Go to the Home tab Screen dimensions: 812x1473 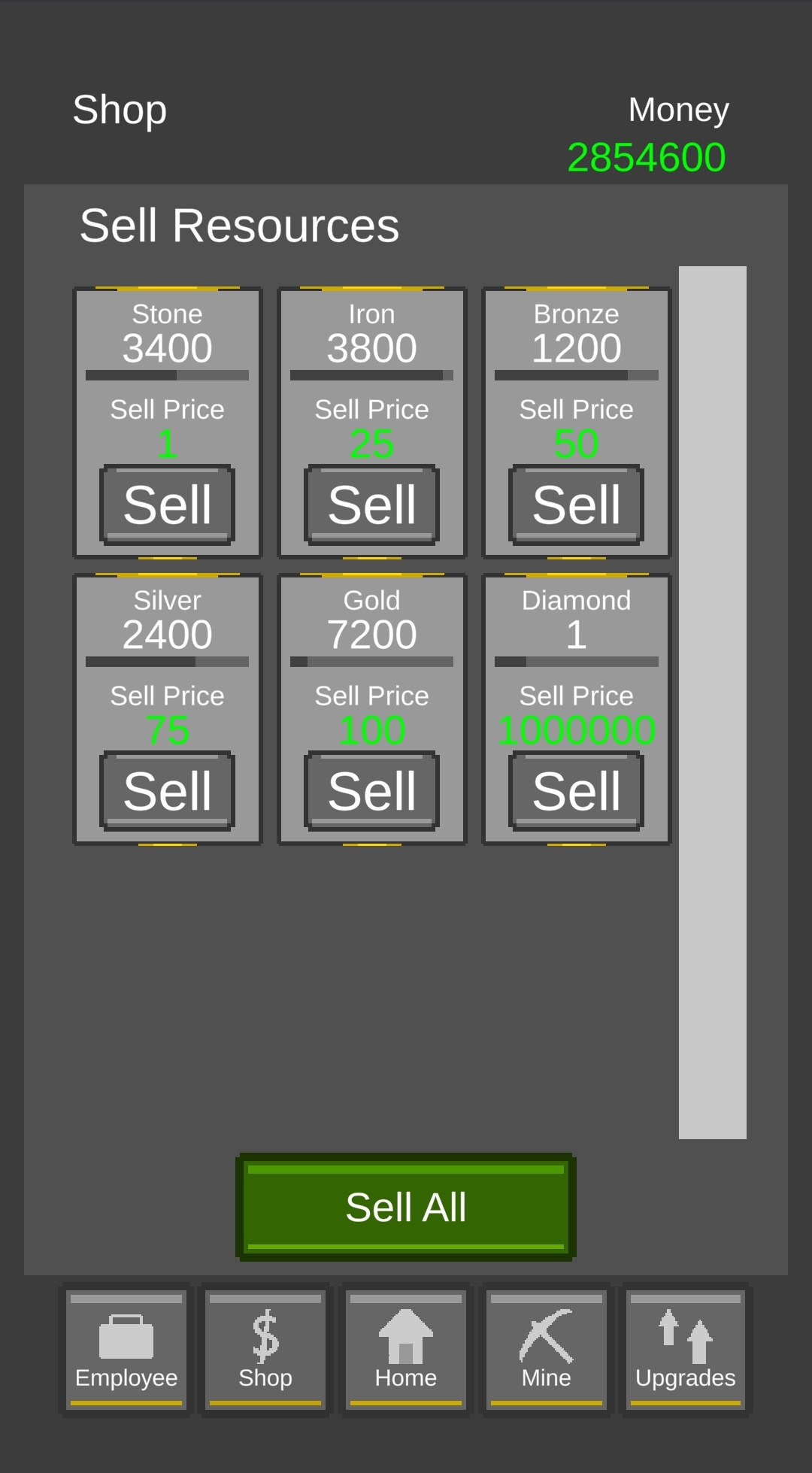tap(406, 1350)
